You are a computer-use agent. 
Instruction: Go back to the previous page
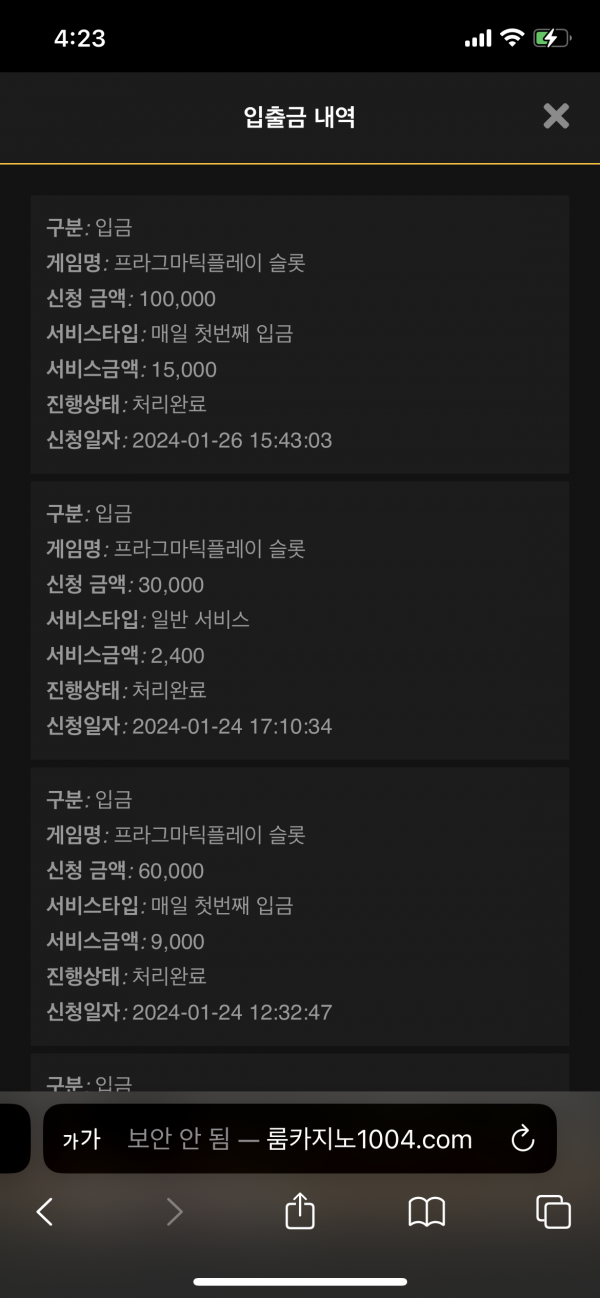44,1212
